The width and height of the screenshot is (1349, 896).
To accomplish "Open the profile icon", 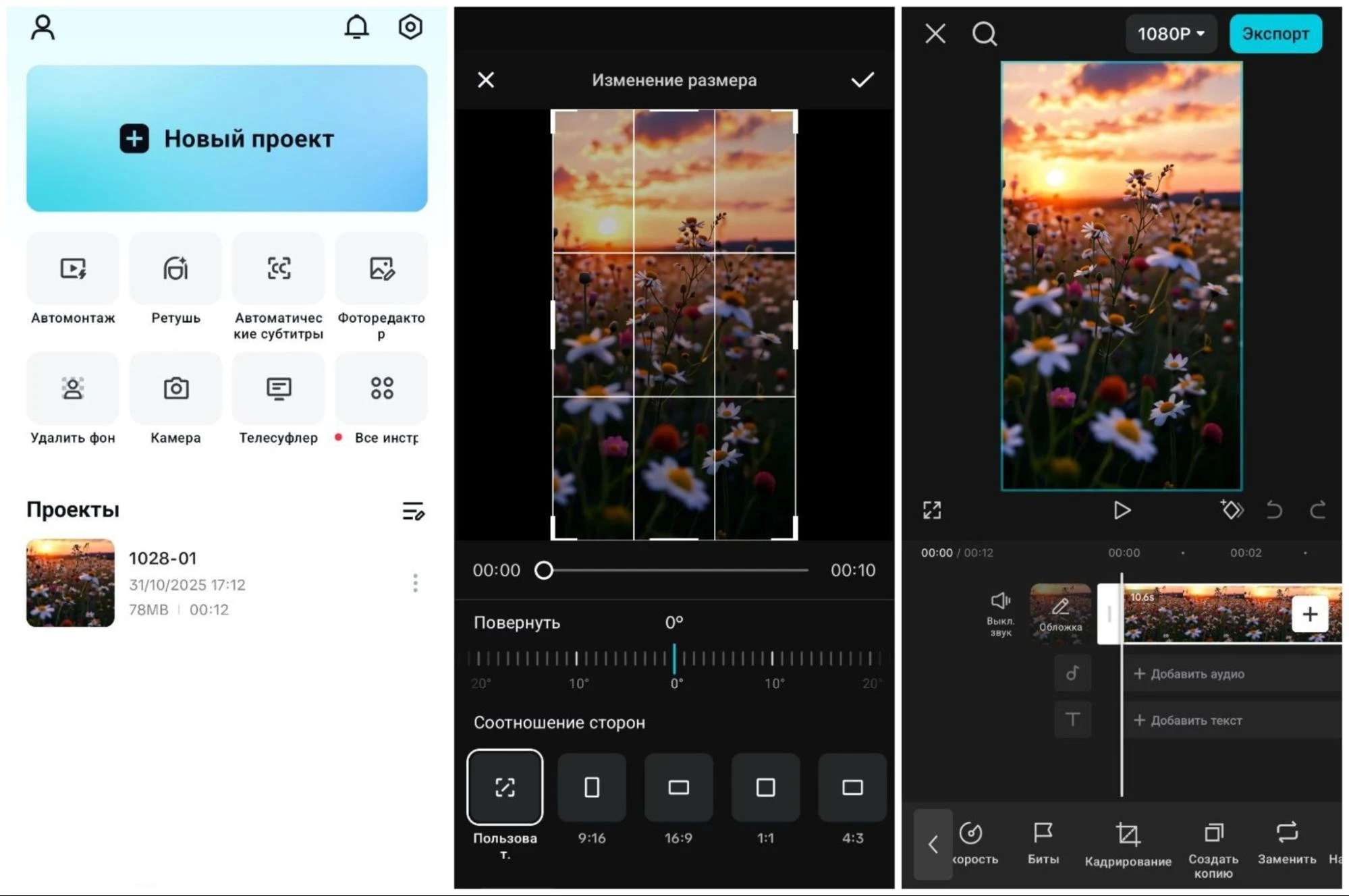I will (43, 28).
